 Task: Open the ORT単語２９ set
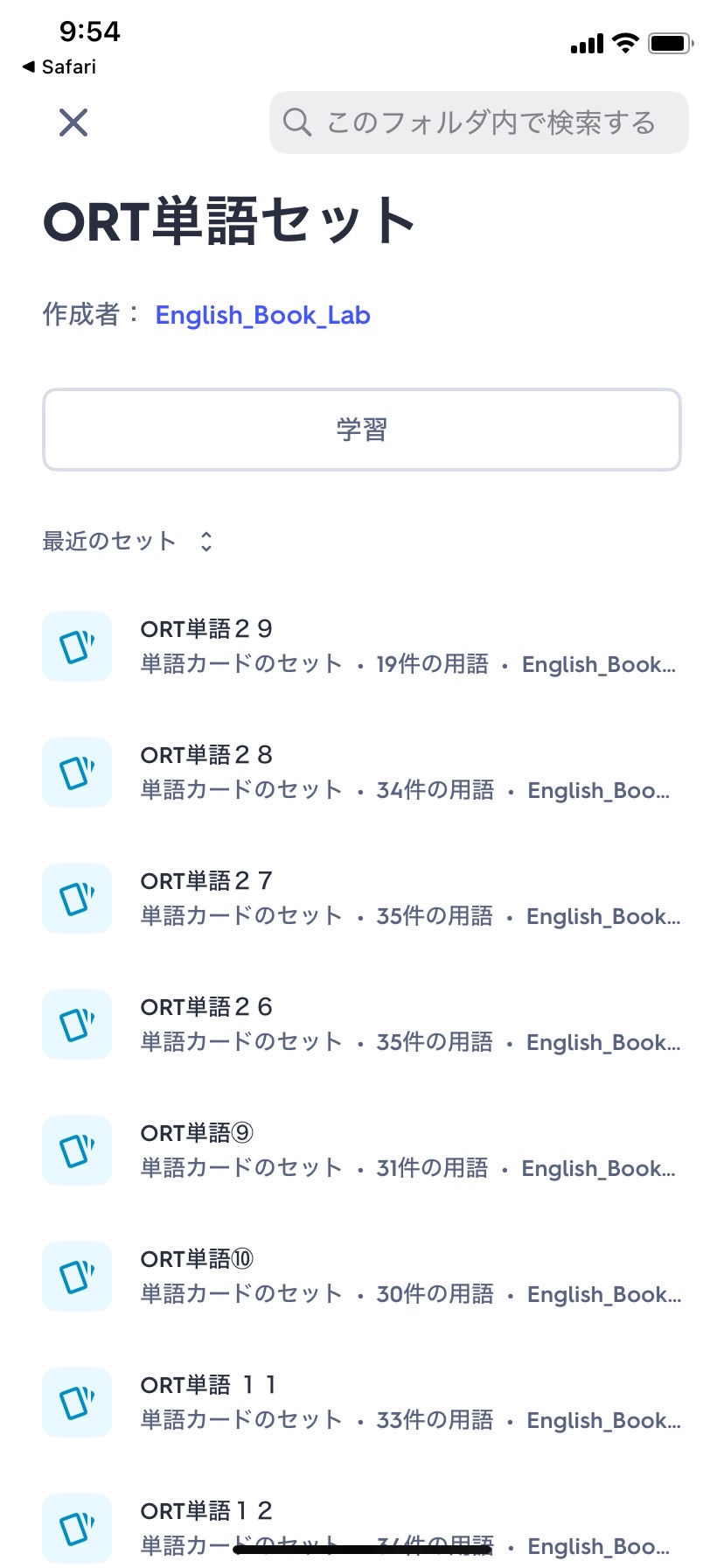pyautogui.click(x=362, y=647)
